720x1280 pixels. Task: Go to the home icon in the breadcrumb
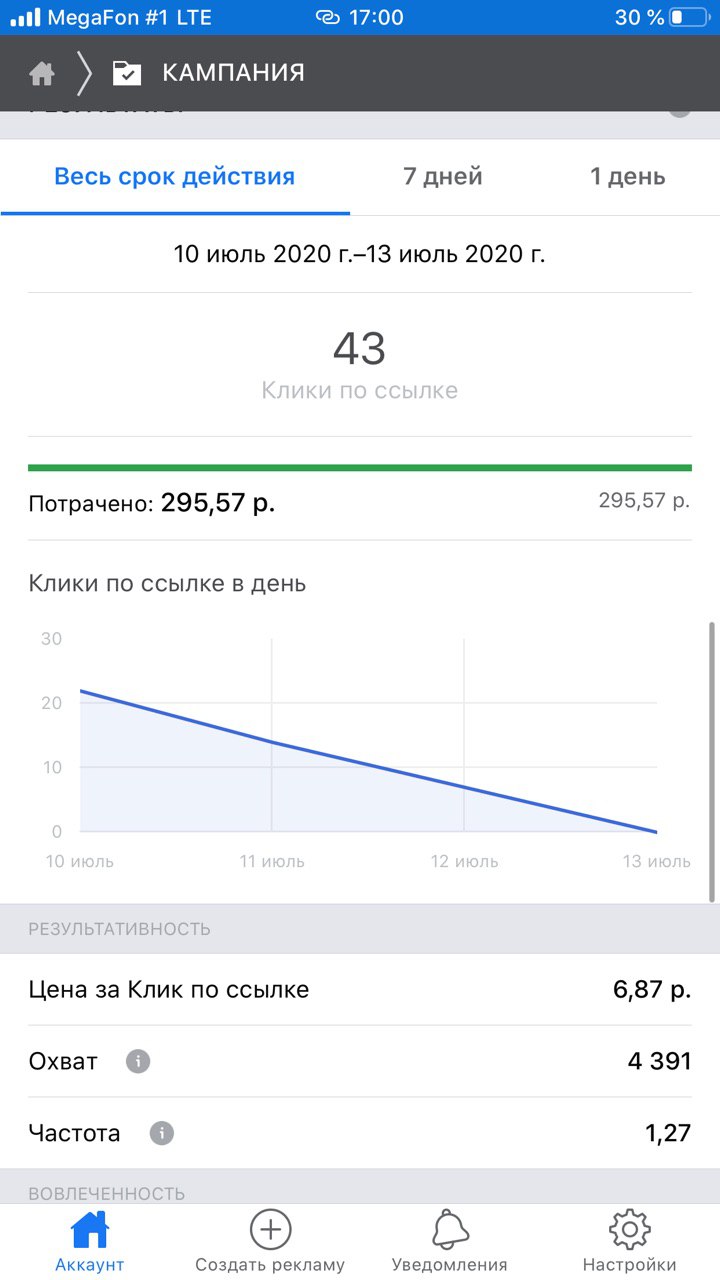click(42, 74)
